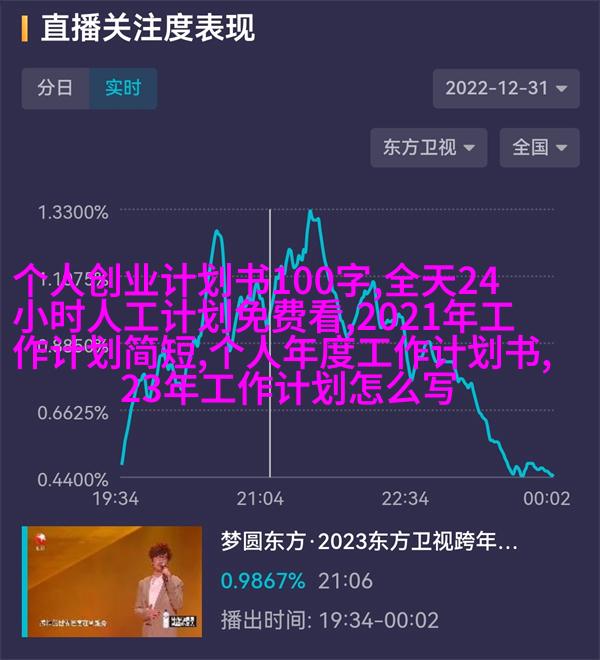Image resolution: width=600 pixels, height=660 pixels.
Task: Open the 全国 region dropdown
Action: pyautogui.click(x=540, y=147)
